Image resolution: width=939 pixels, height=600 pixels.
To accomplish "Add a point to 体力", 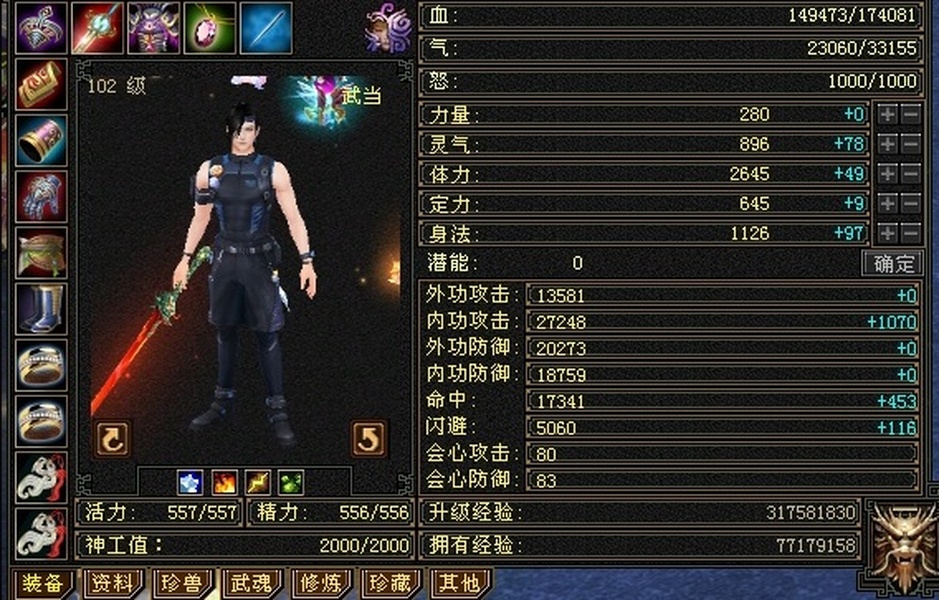I will coord(887,174).
